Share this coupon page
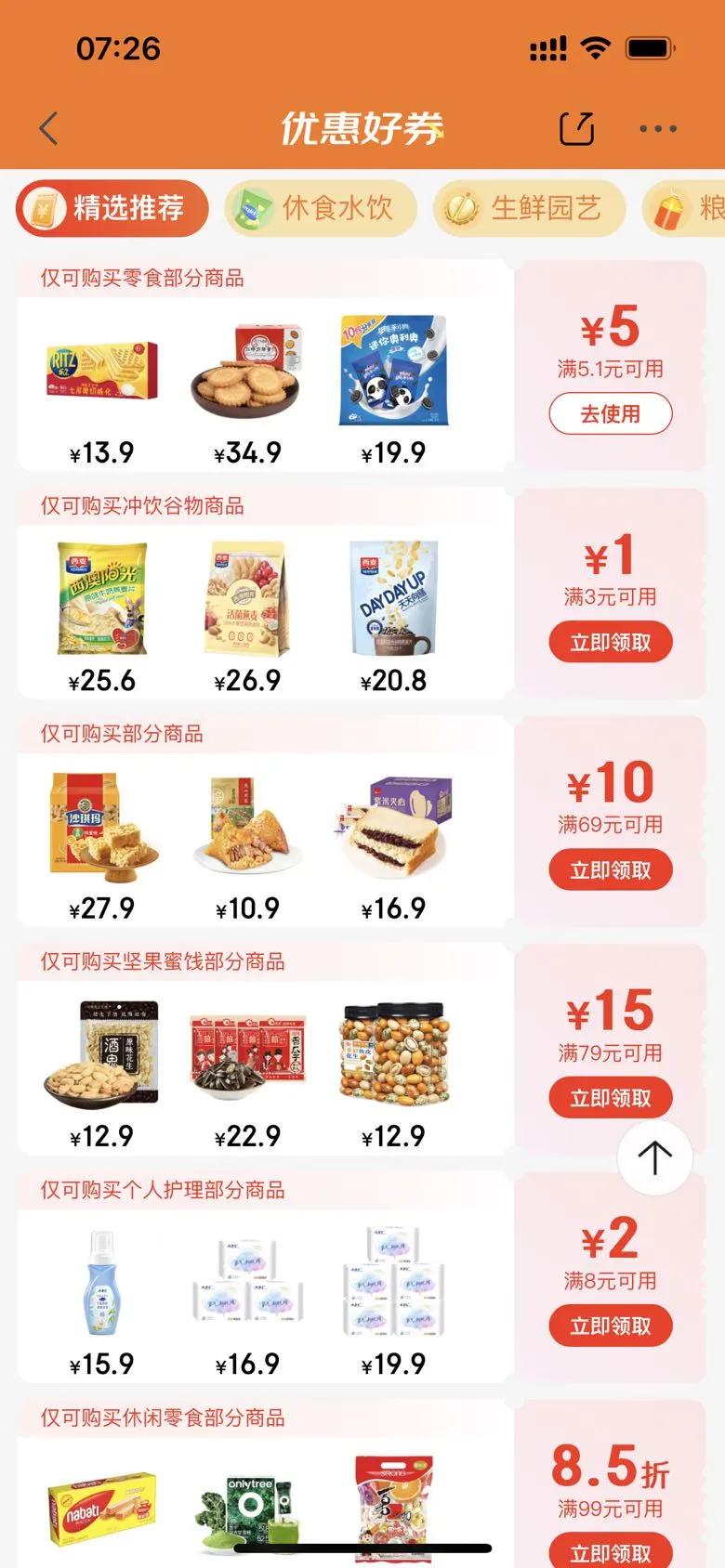This screenshot has width=725, height=1568. coord(576,128)
